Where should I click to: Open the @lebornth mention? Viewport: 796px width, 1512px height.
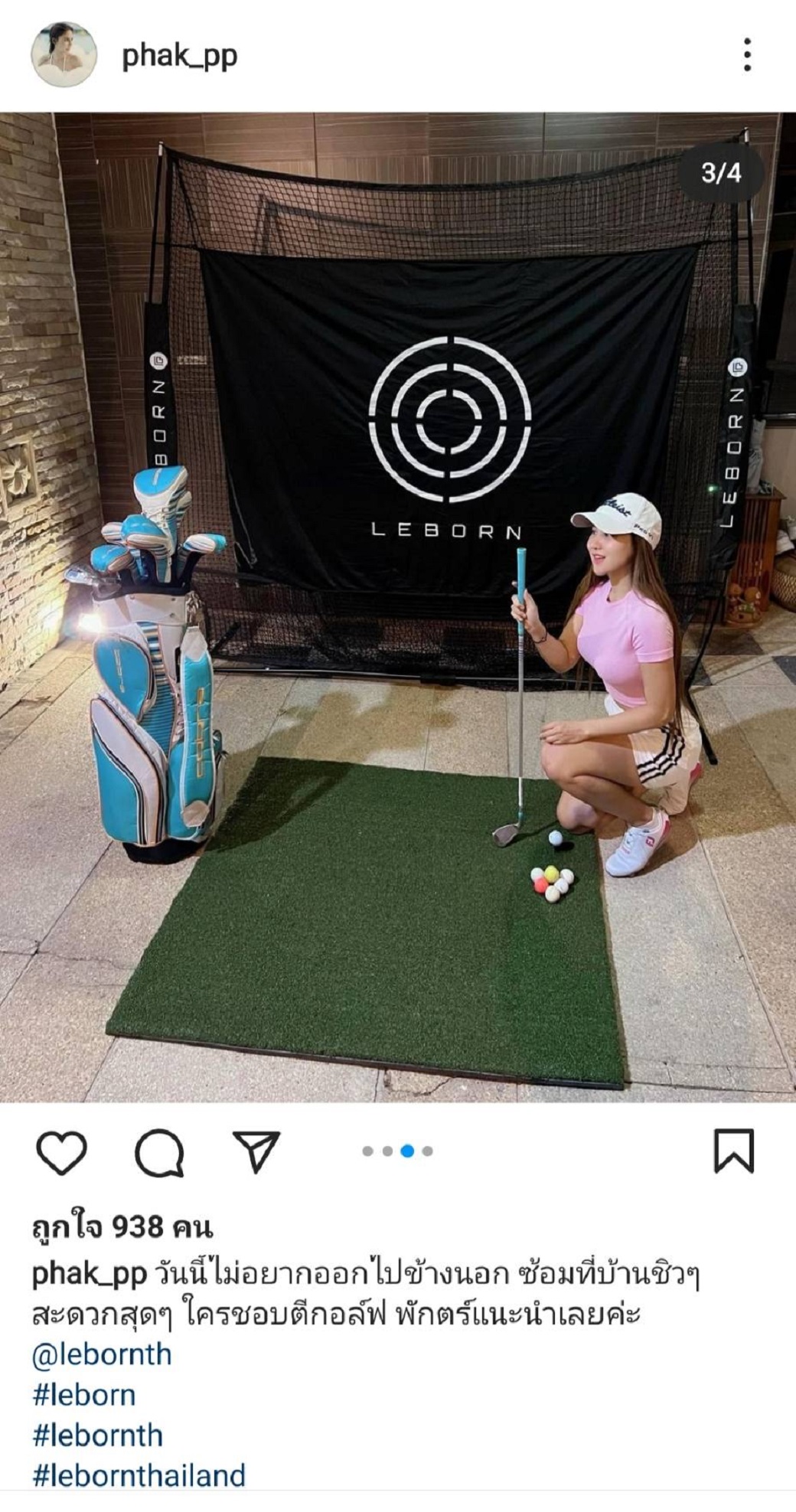[102, 1354]
